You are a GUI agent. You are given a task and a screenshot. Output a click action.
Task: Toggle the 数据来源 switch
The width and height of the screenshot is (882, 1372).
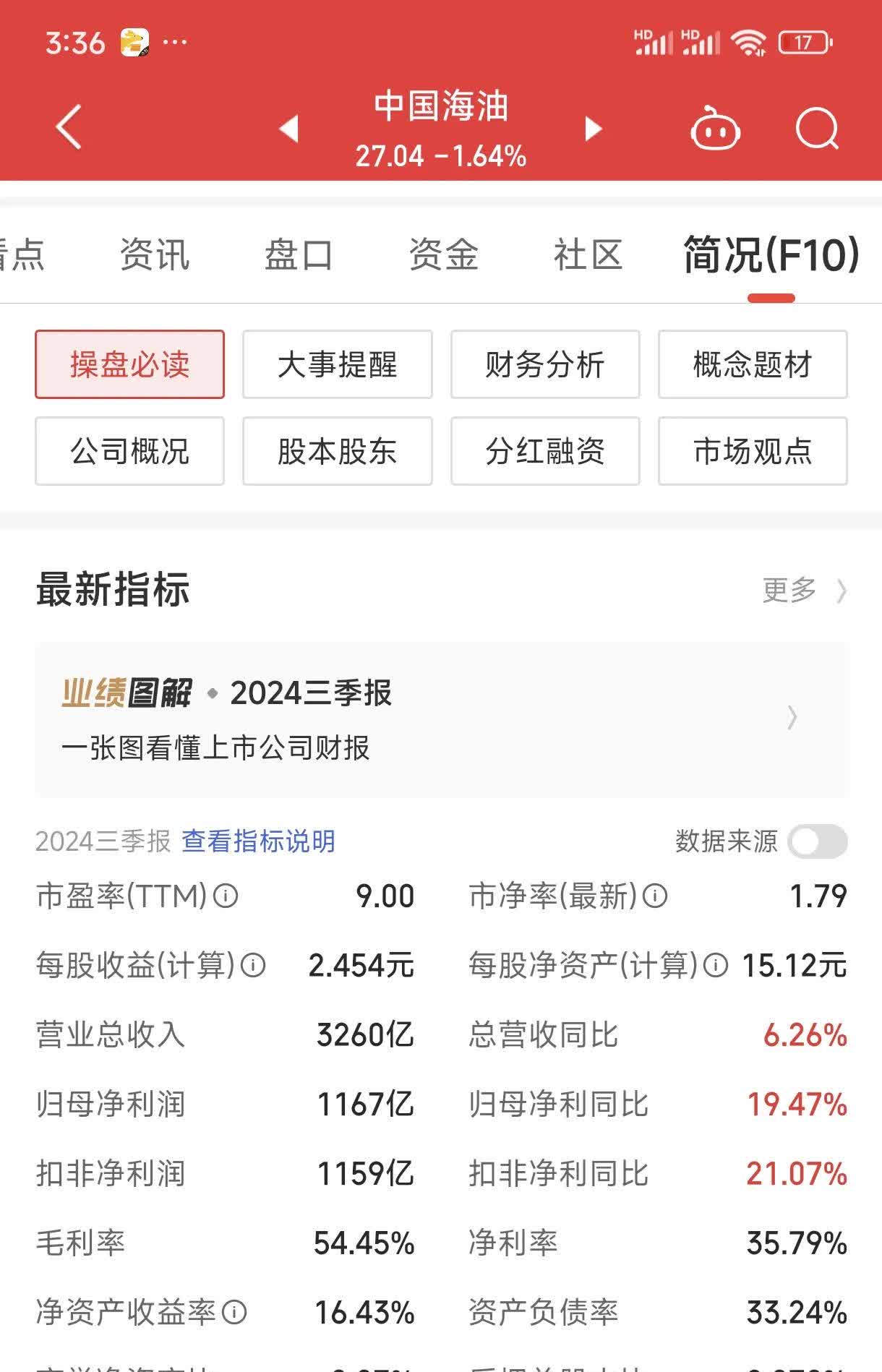[819, 841]
